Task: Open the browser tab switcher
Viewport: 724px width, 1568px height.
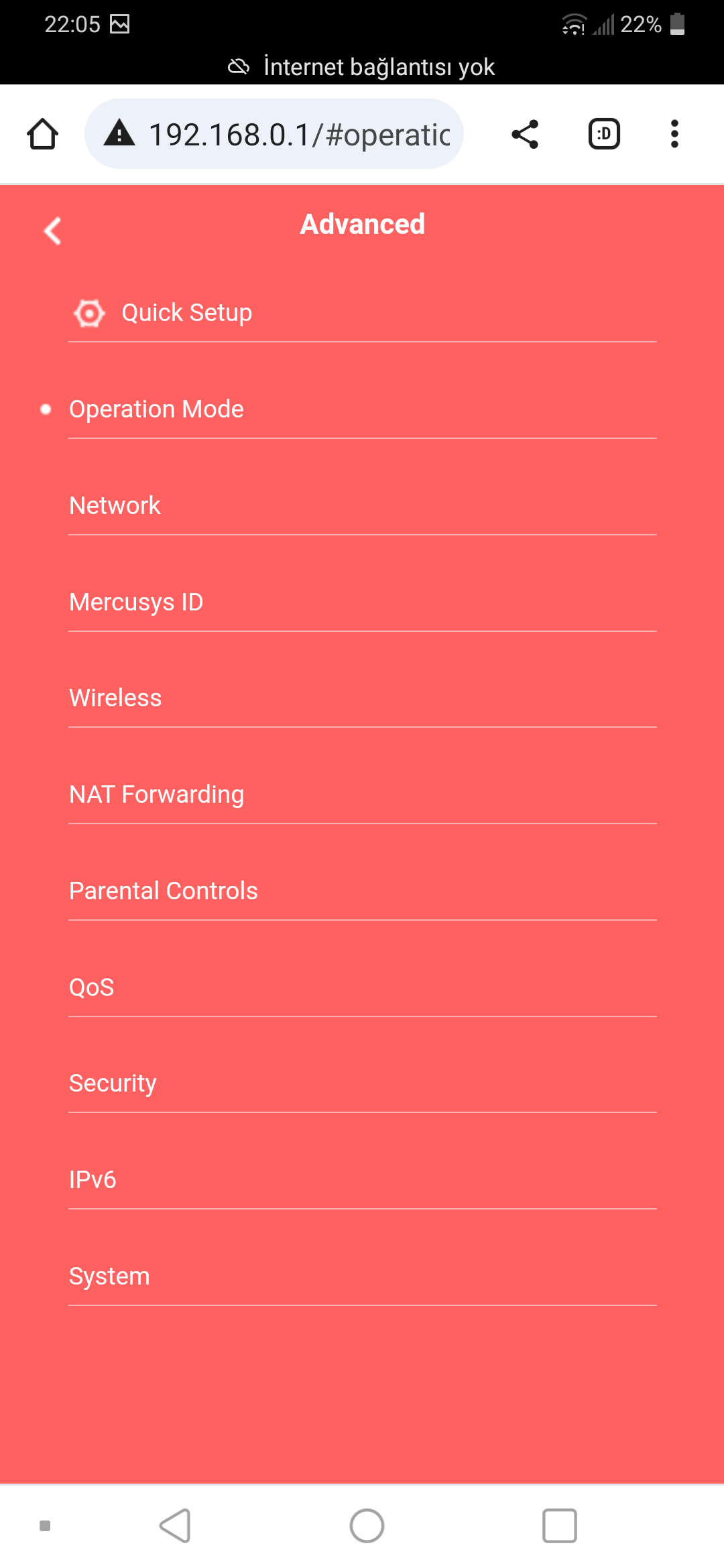Action: pyautogui.click(x=604, y=134)
